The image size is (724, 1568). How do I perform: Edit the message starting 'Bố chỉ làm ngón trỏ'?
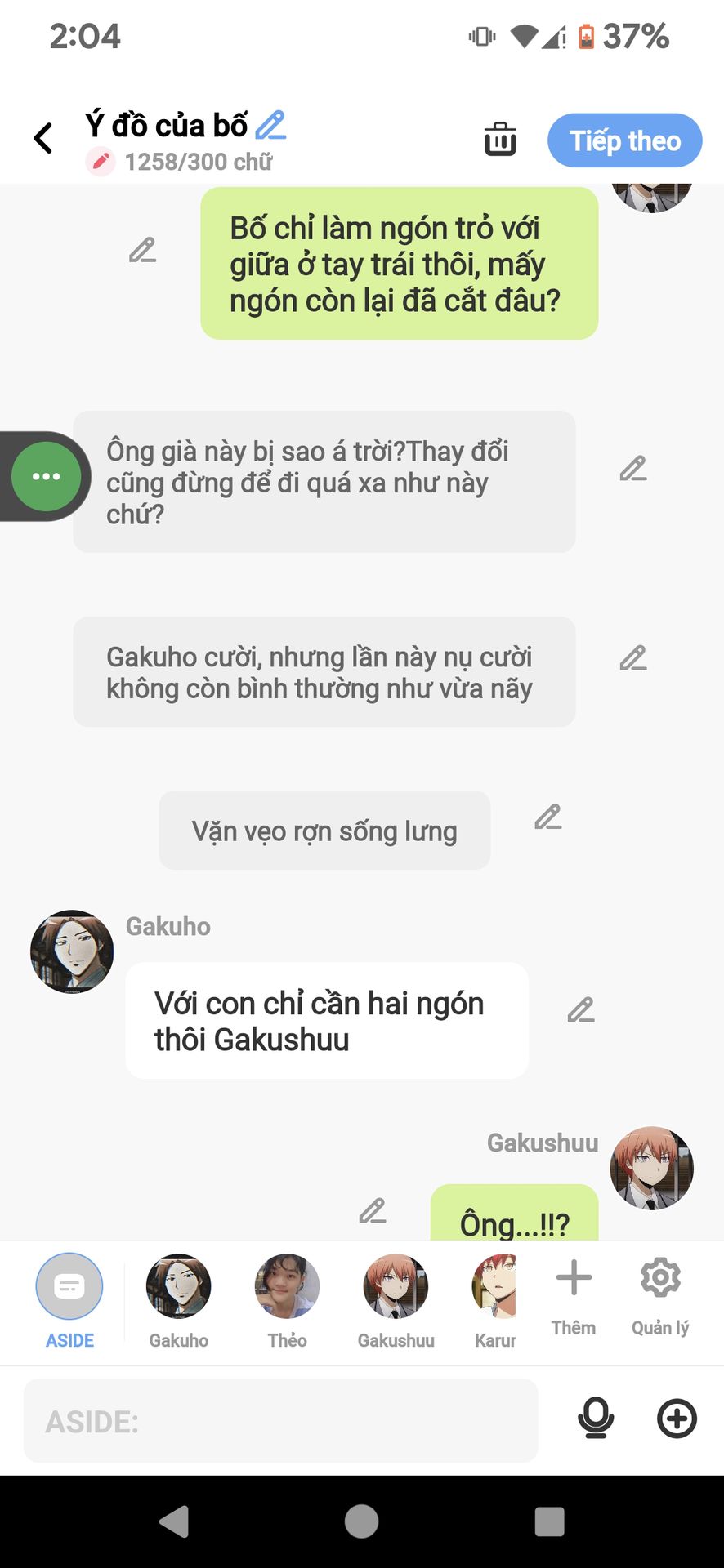click(142, 250)
